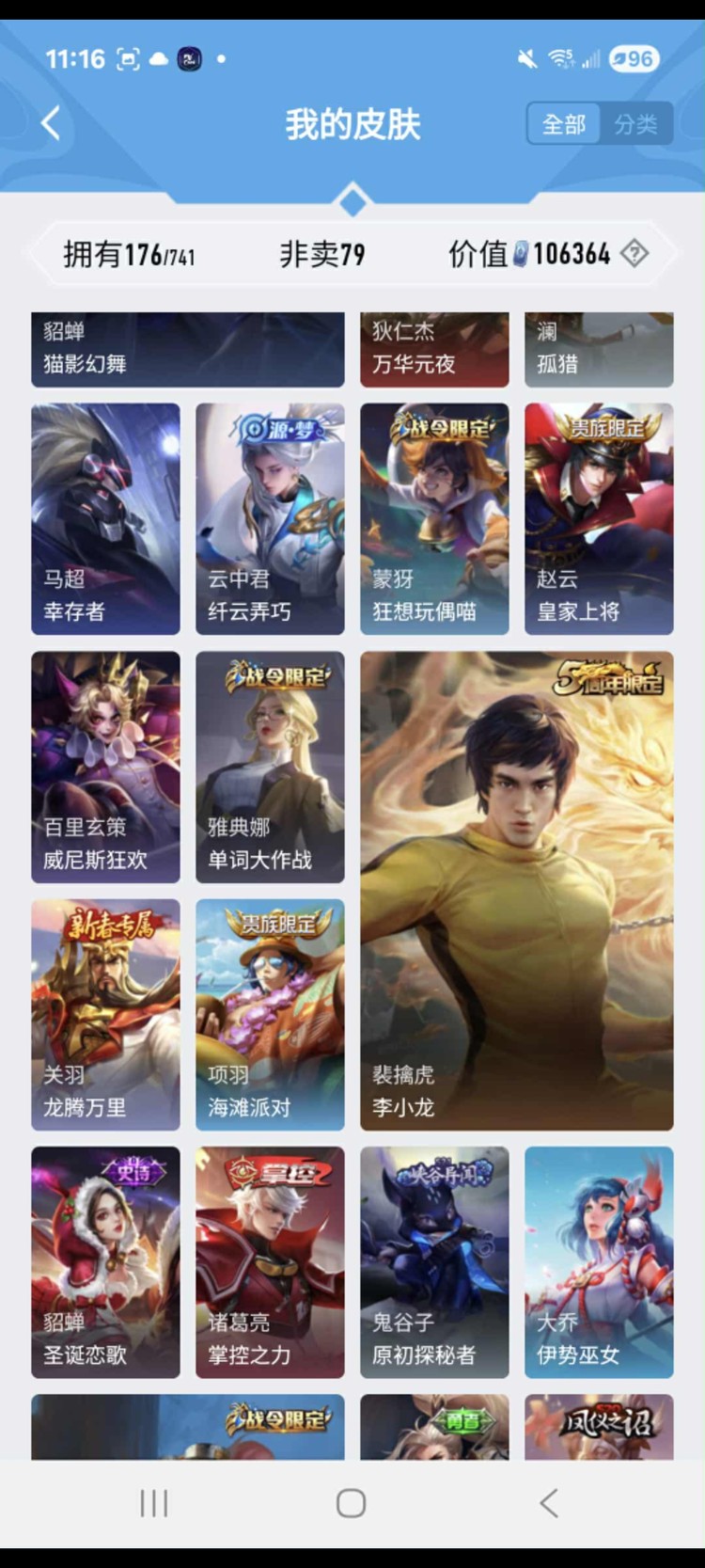Select the 关羽 龙腾万里 skin
705x1568 pixels.
(105, 1014)
